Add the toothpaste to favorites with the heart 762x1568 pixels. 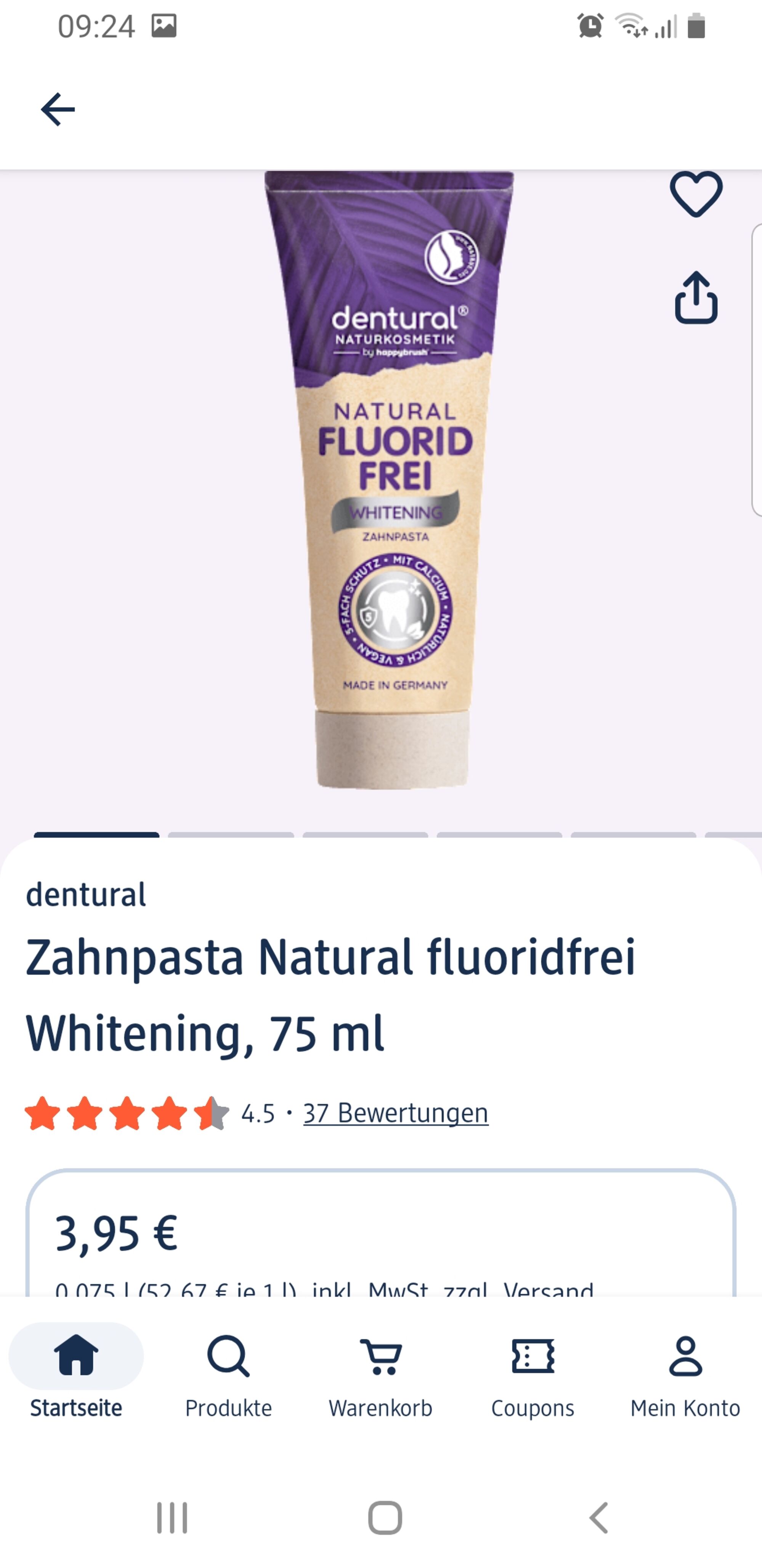pyautogui.click(x=696, y=193)
